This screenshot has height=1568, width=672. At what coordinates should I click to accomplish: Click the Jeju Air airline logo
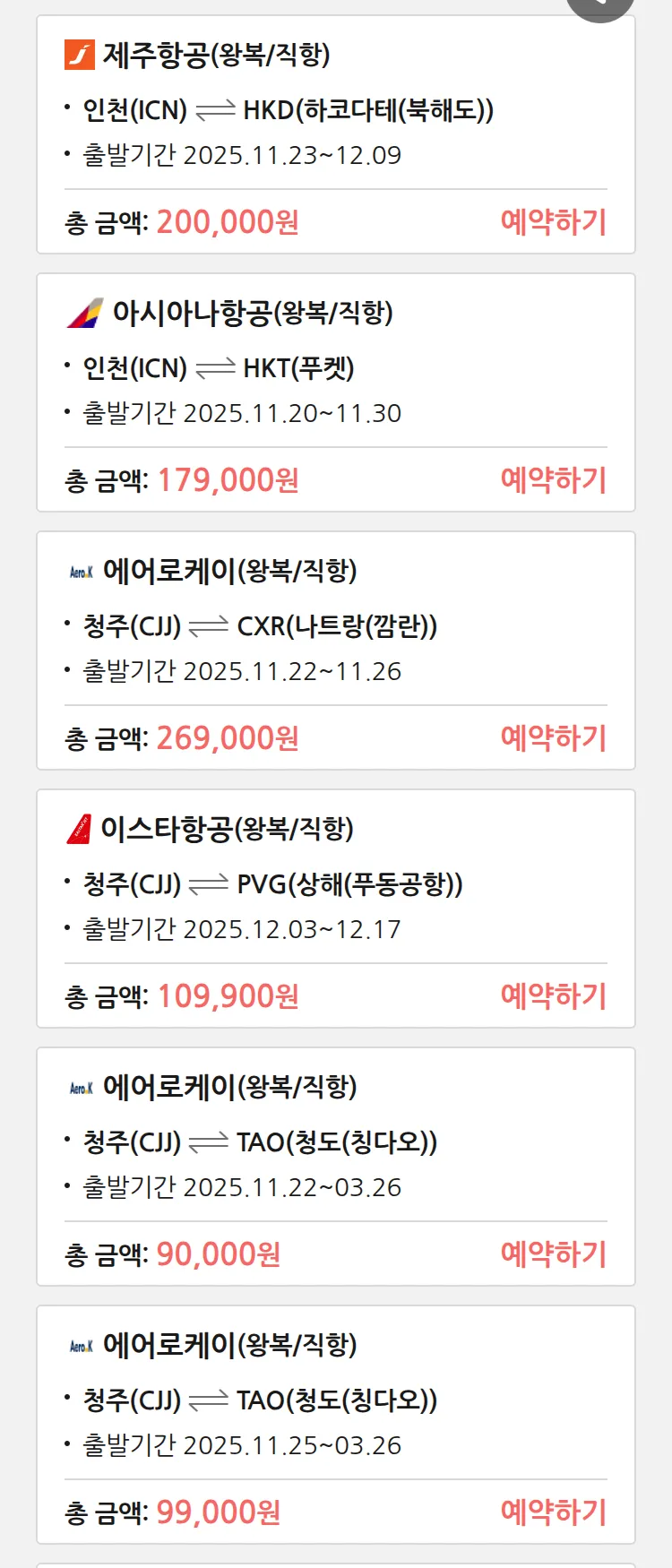[81, 56]
